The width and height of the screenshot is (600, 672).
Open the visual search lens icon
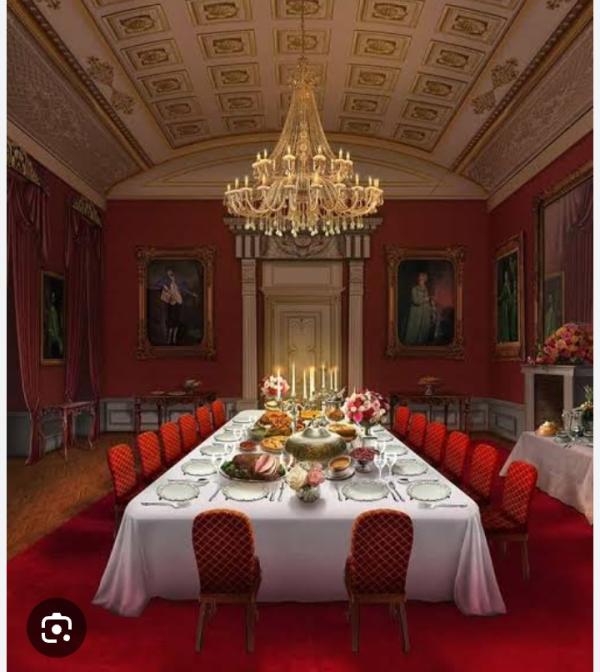(x=56, y=627)
